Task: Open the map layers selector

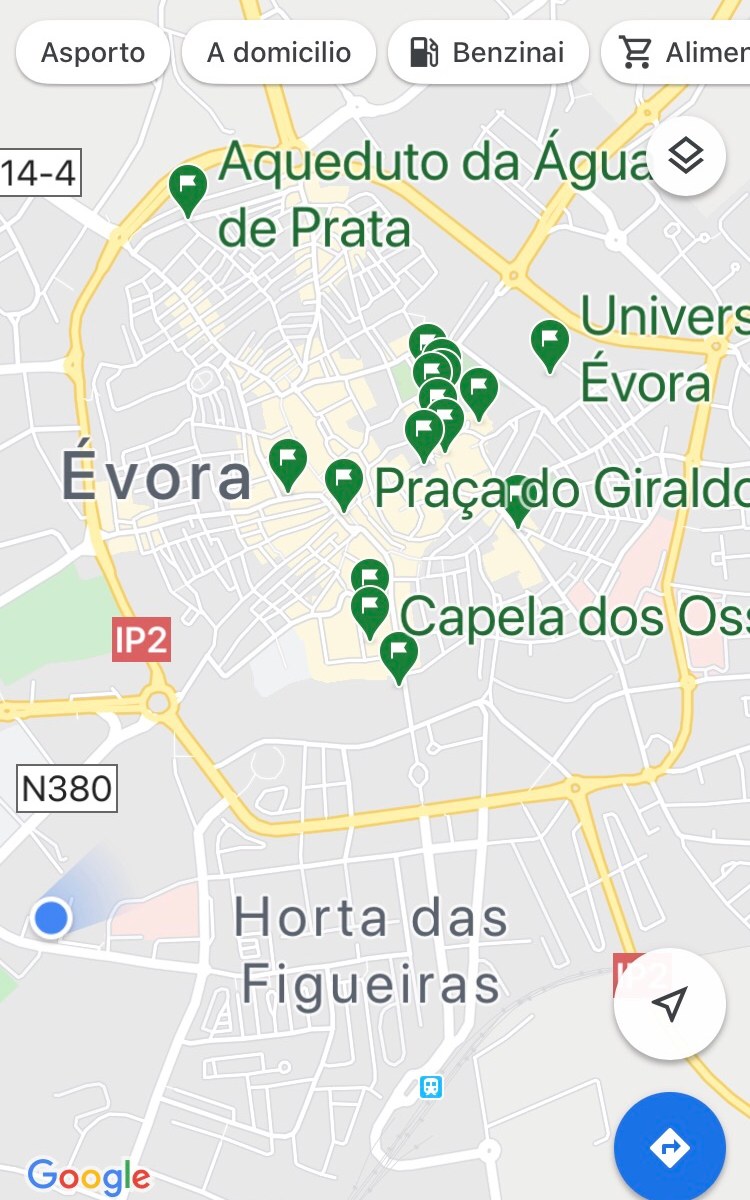Action: coord(686,156)
